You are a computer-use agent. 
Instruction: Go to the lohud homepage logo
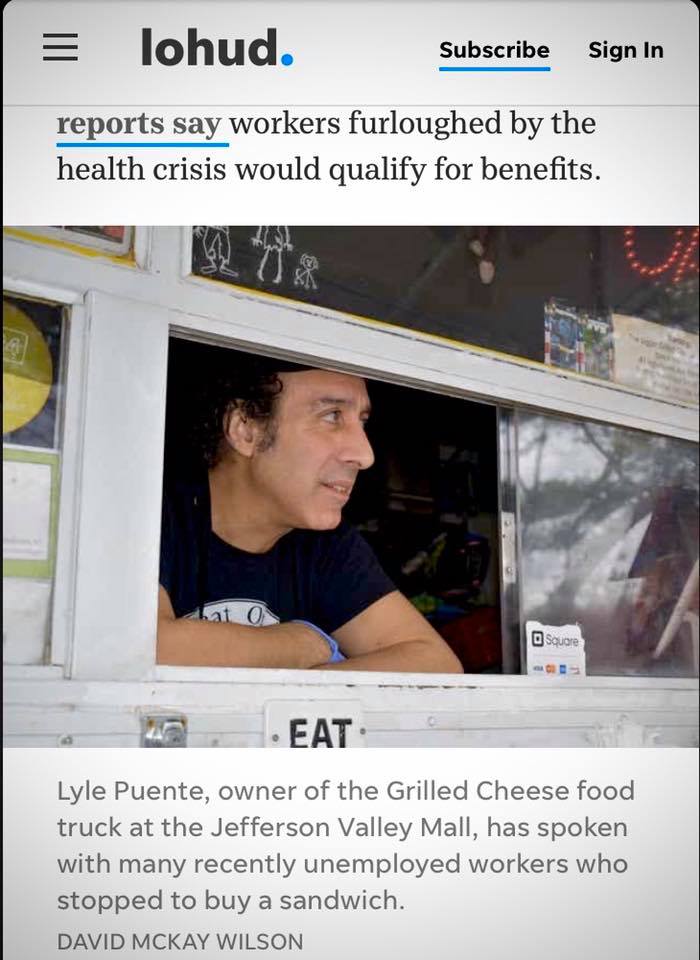[x=216, y=47]
